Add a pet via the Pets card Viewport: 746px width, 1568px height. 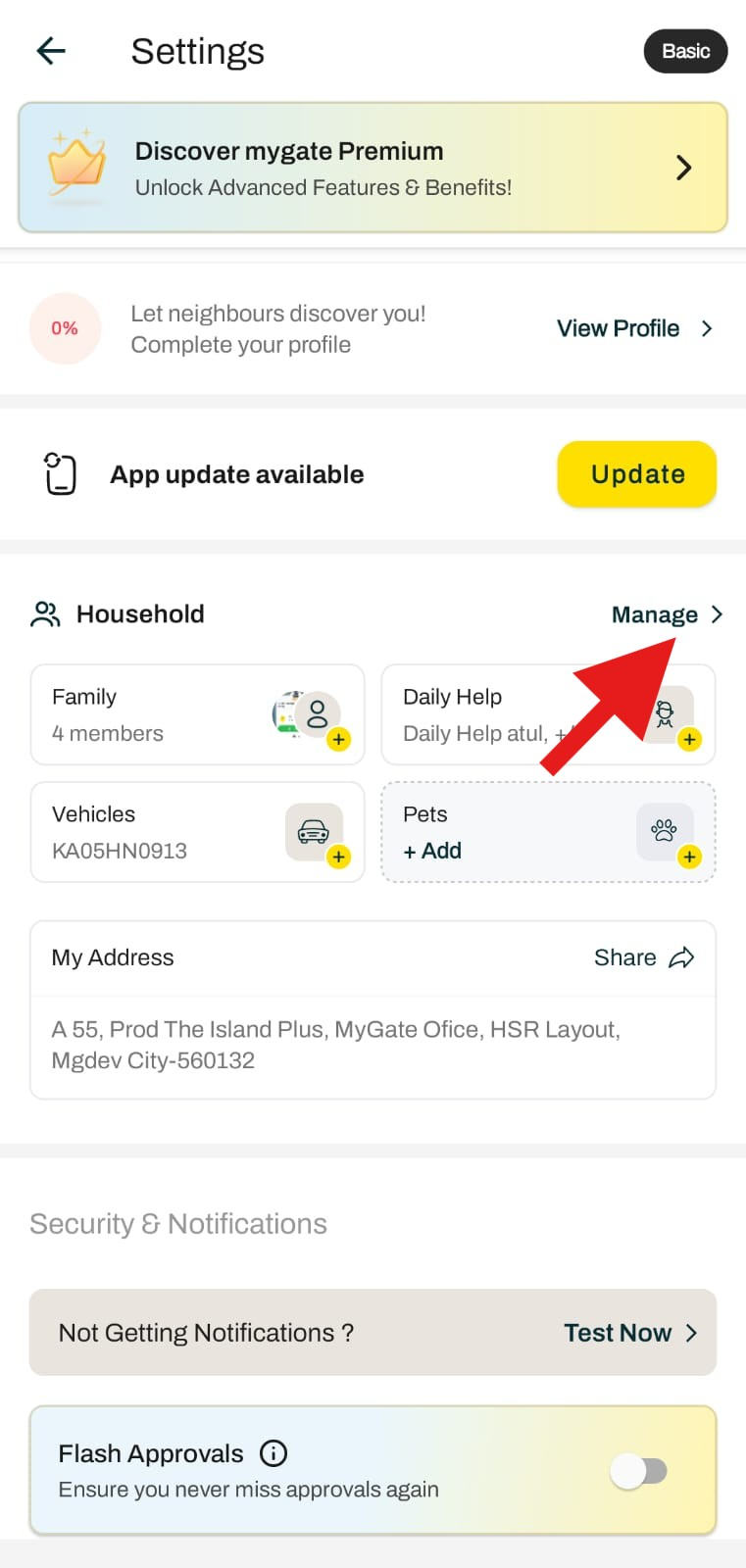(x=548, y=832)
